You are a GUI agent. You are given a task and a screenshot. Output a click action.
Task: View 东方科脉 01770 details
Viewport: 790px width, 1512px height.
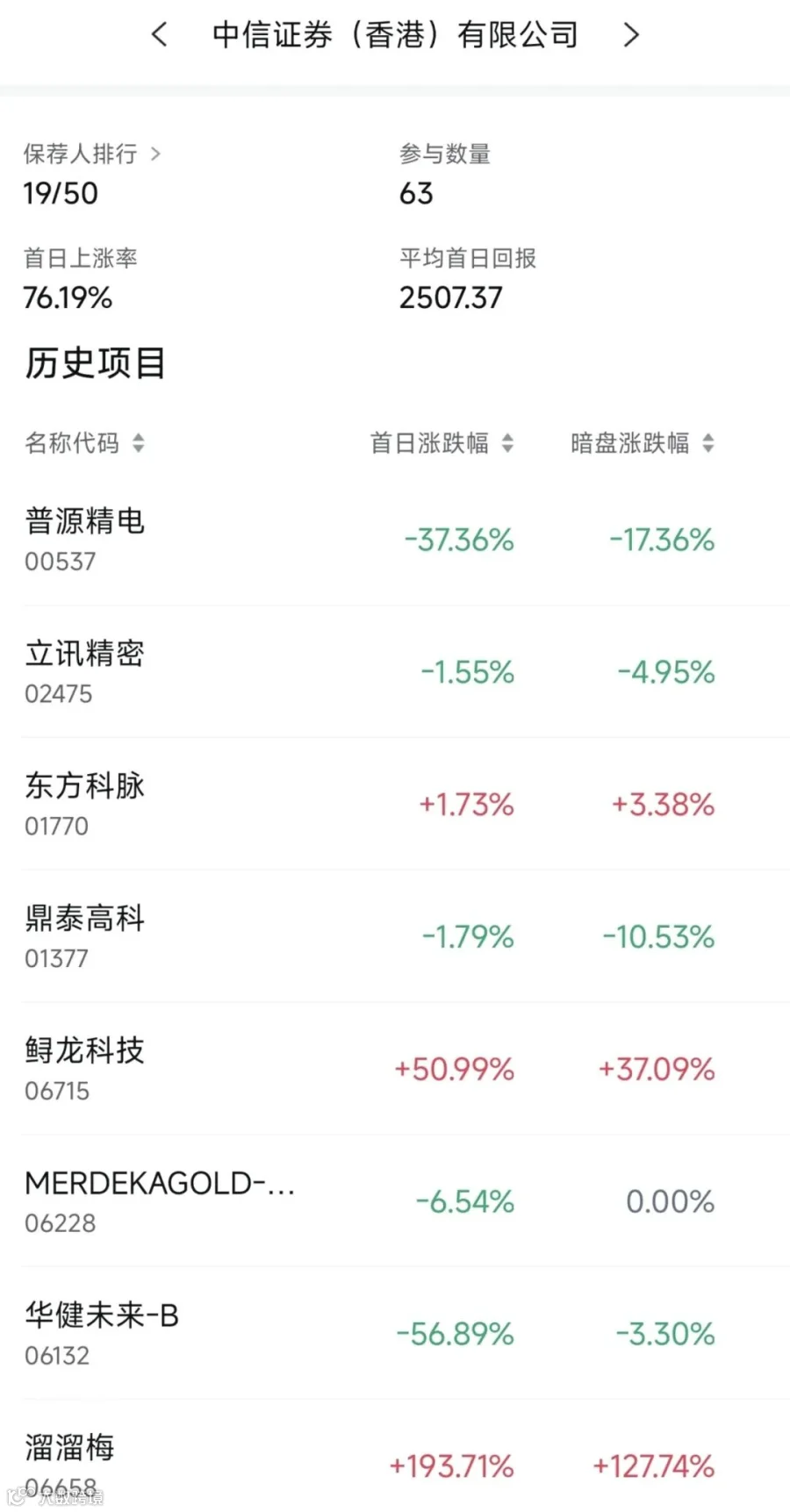[395, 805]
